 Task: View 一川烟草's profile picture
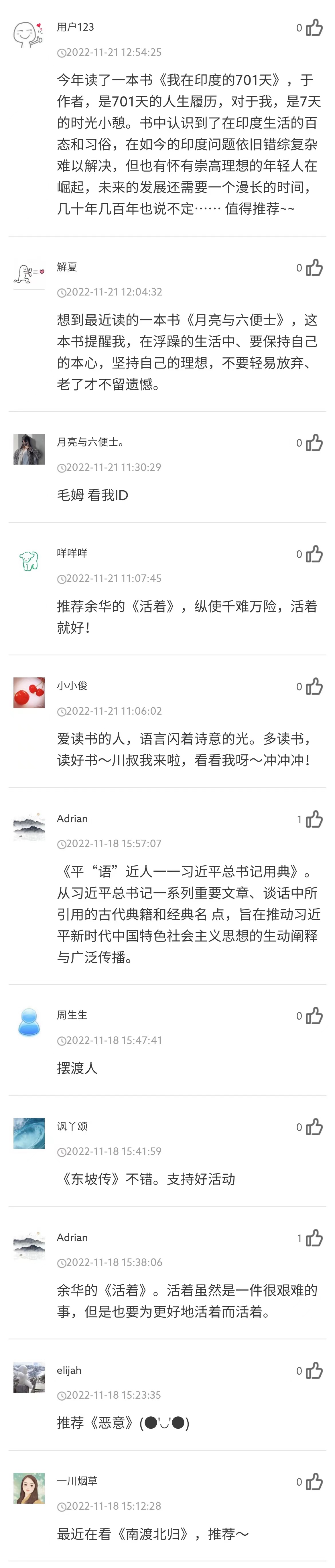29,1488
